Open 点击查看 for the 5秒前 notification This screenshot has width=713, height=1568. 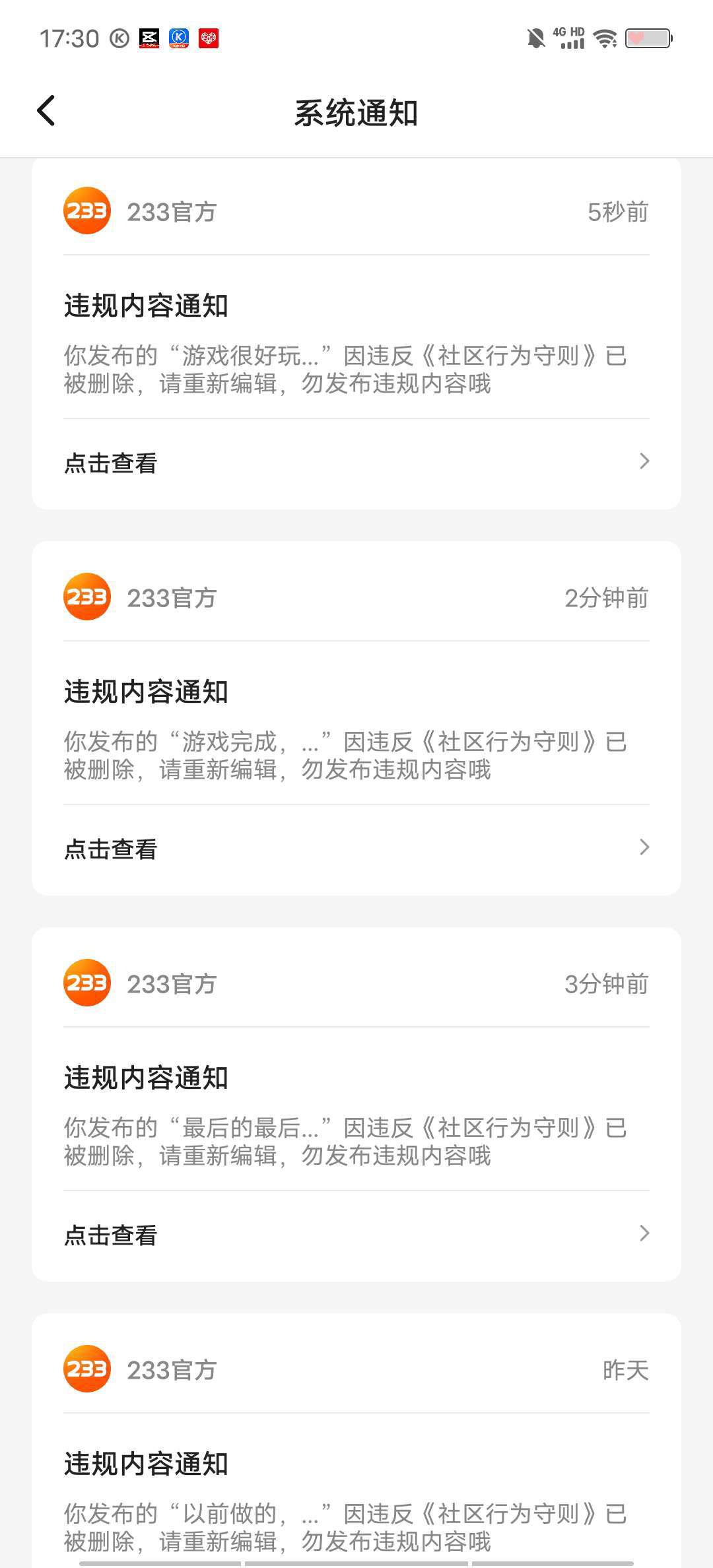coord(356,463)
